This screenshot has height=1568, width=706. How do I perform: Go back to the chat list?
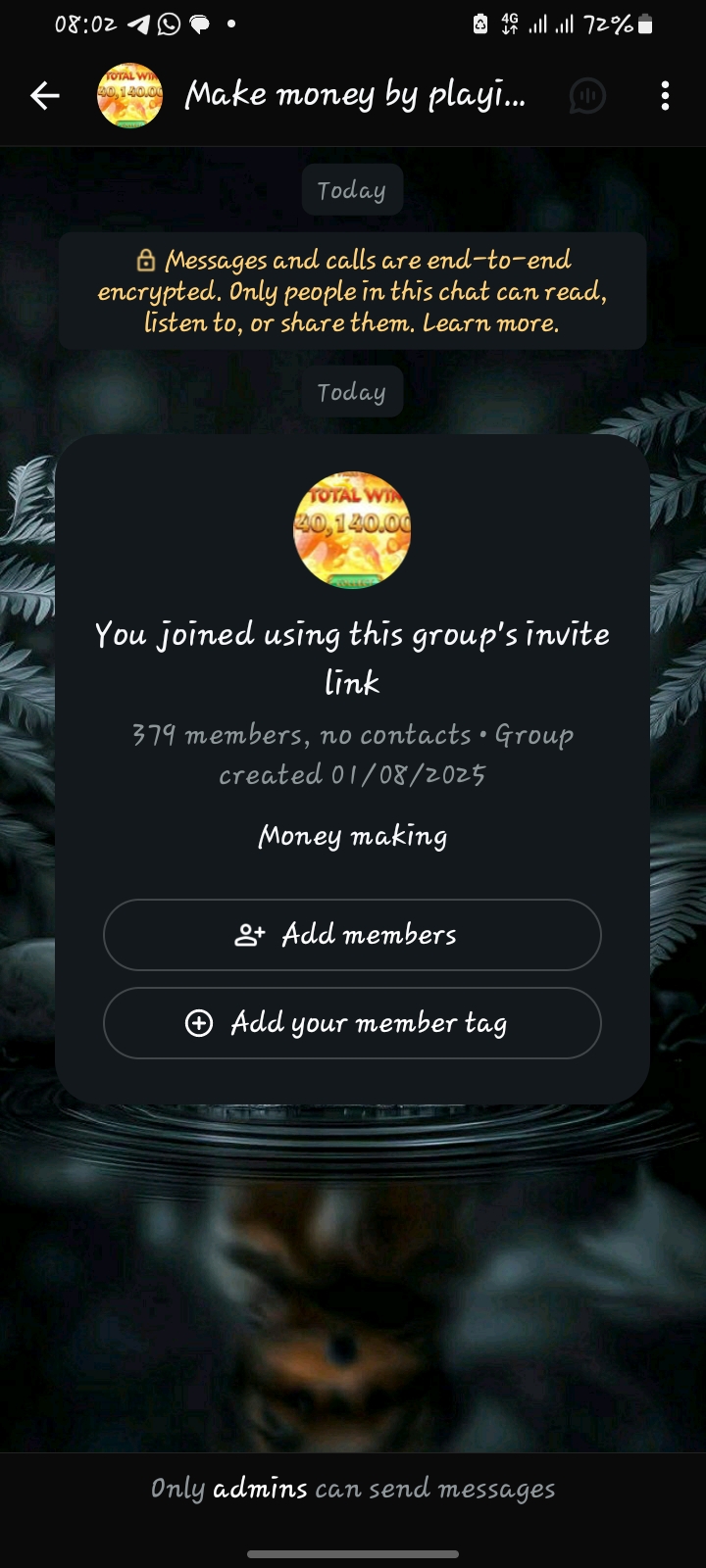[45, 95]
